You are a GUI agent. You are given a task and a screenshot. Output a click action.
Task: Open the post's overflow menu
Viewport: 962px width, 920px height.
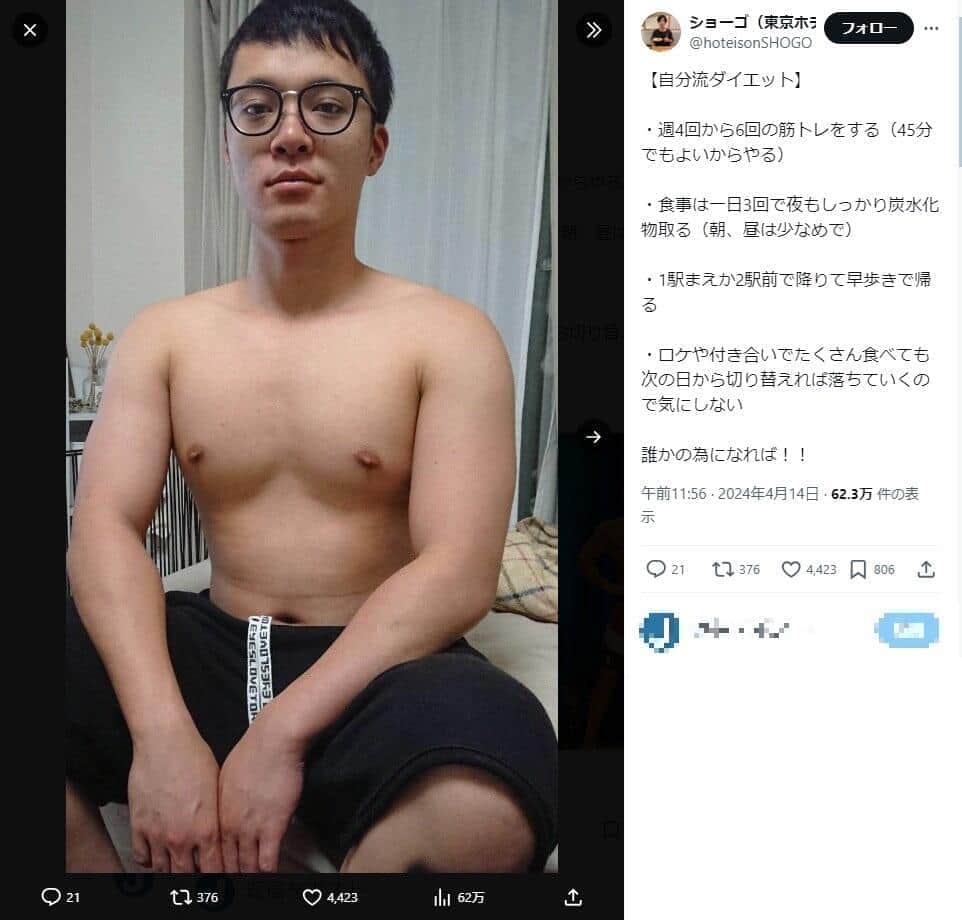pos(932,29)
